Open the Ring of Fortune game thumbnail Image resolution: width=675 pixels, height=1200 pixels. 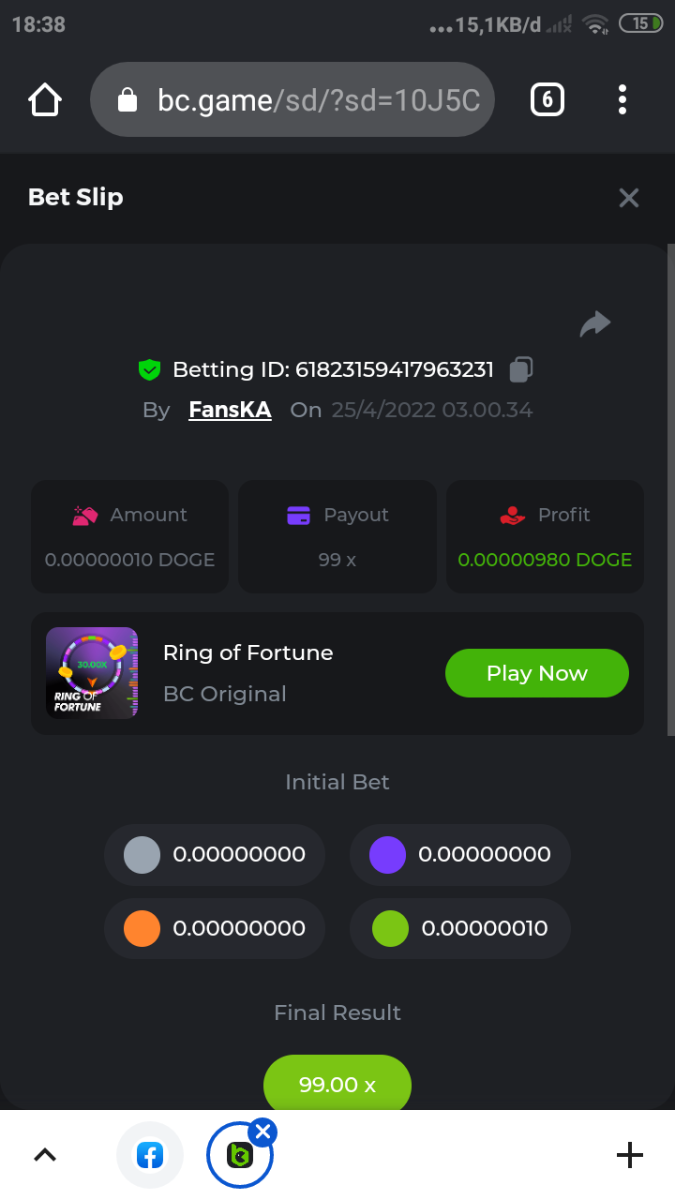92,673
